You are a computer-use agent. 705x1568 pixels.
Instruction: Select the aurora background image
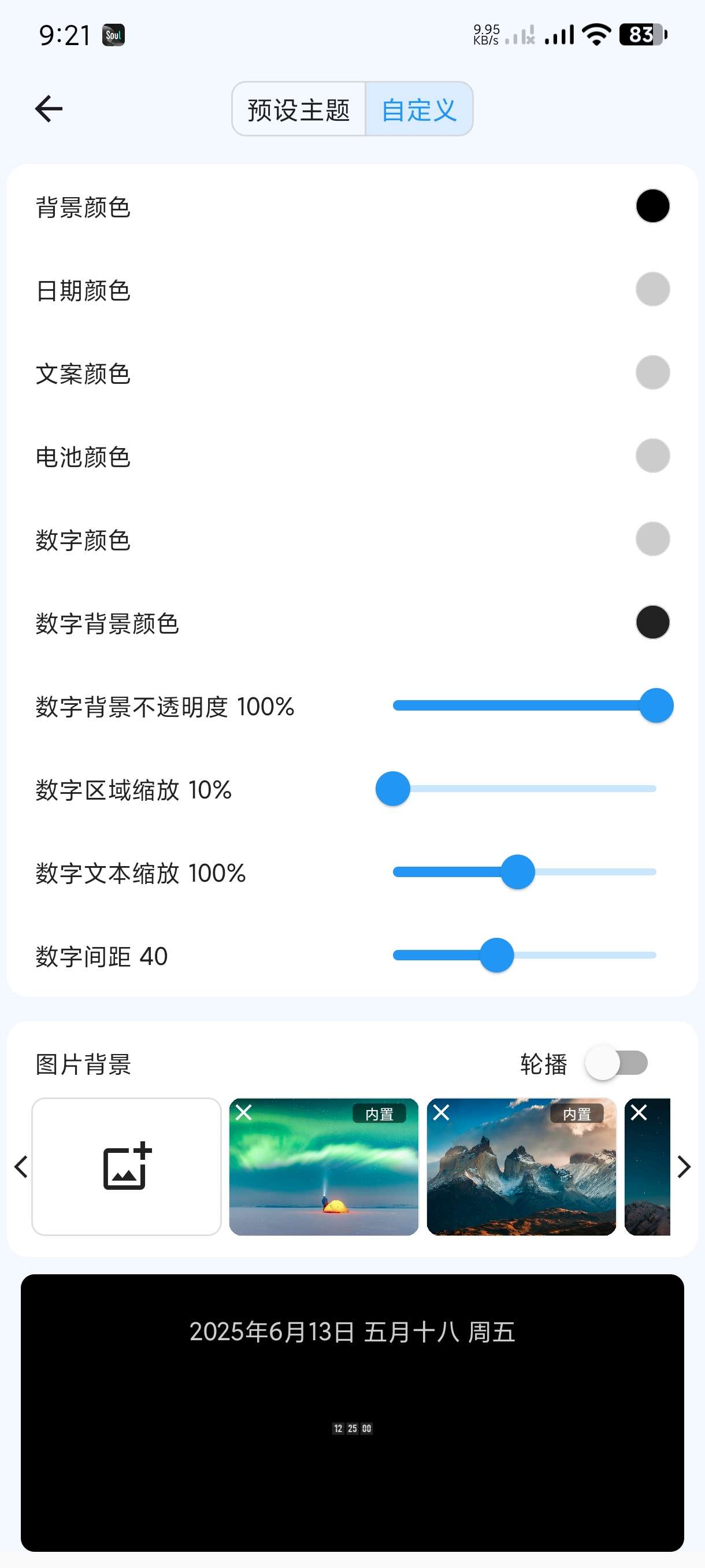pos(324,1175)
